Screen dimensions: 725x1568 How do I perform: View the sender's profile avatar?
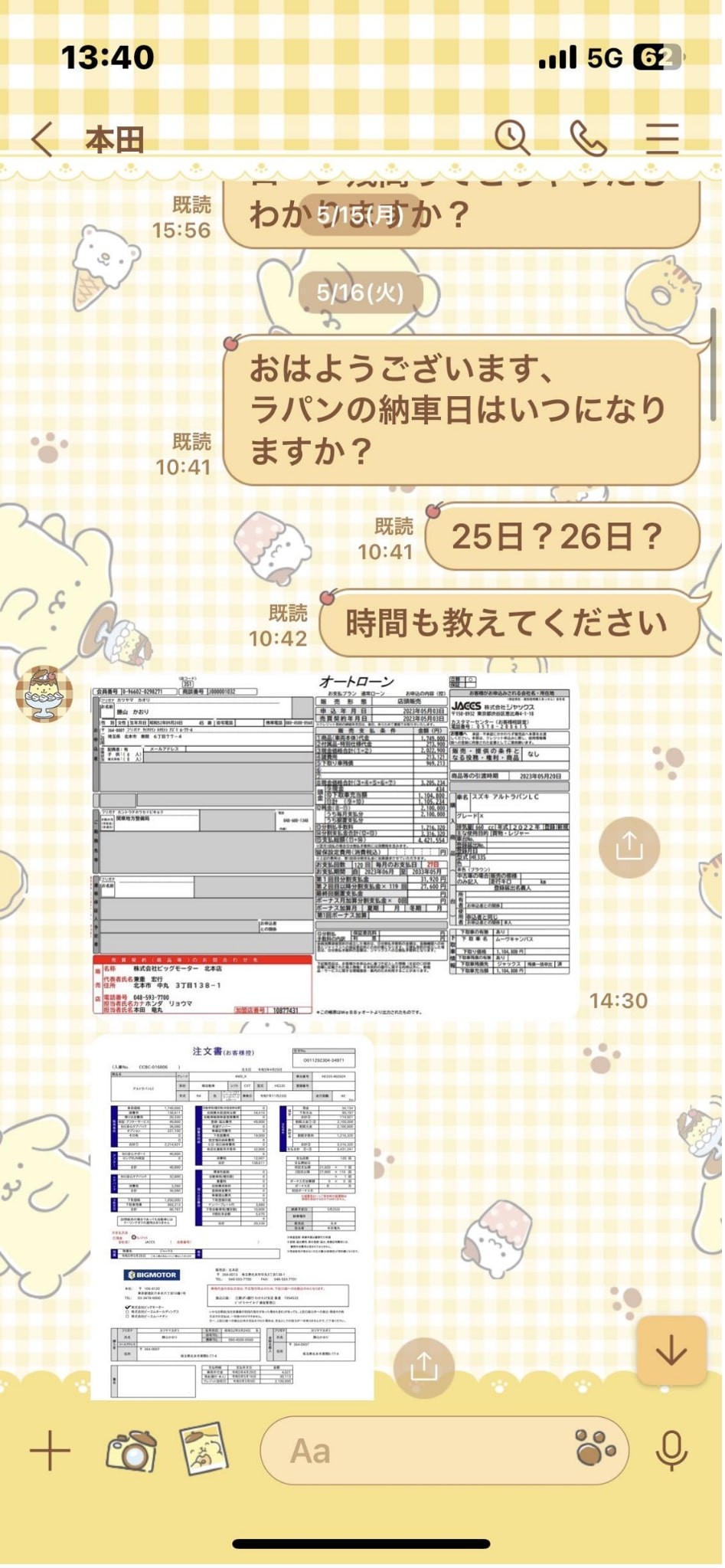[x=44, y=694]
